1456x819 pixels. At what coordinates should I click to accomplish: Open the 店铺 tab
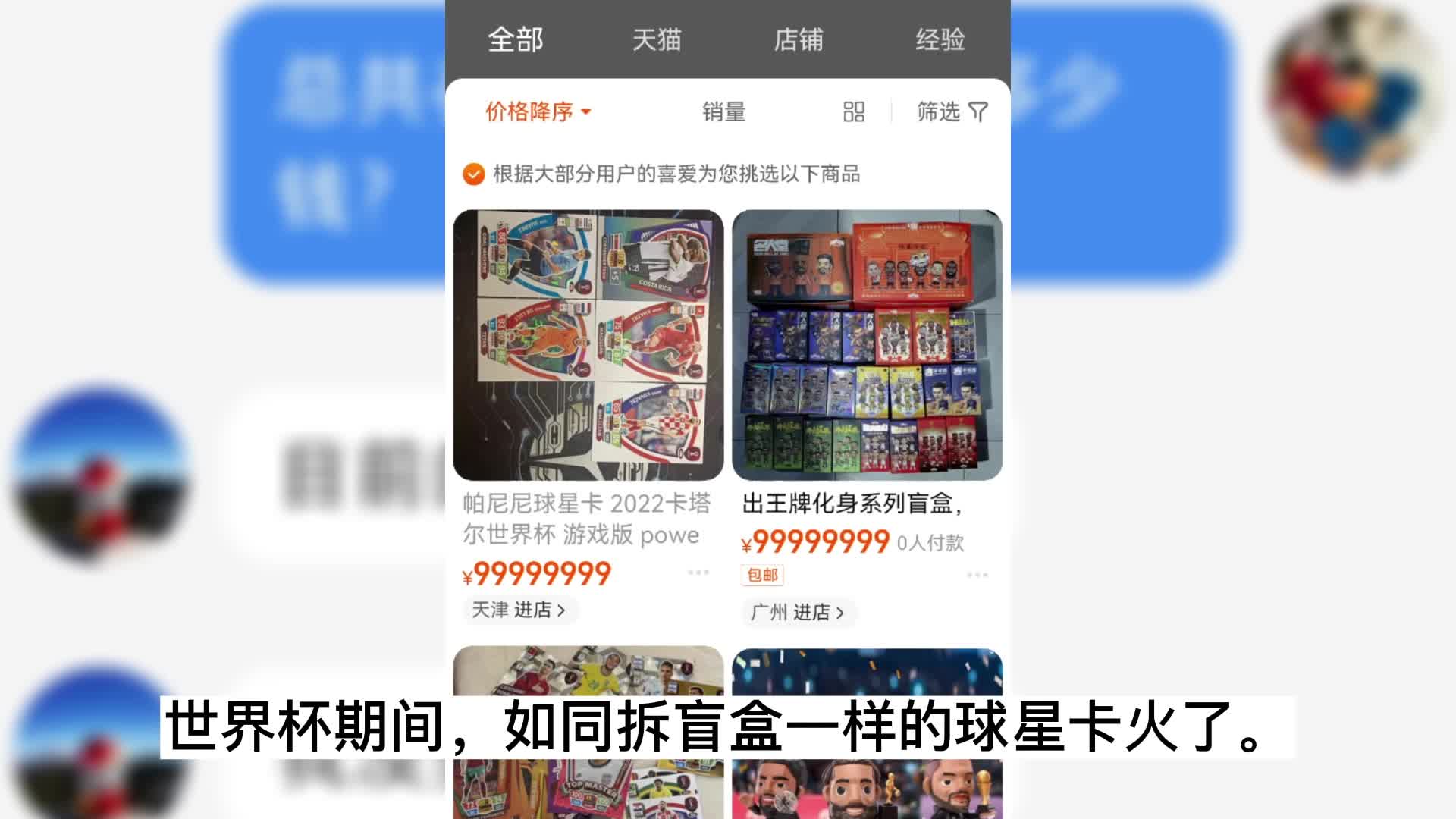pos(798,39)
